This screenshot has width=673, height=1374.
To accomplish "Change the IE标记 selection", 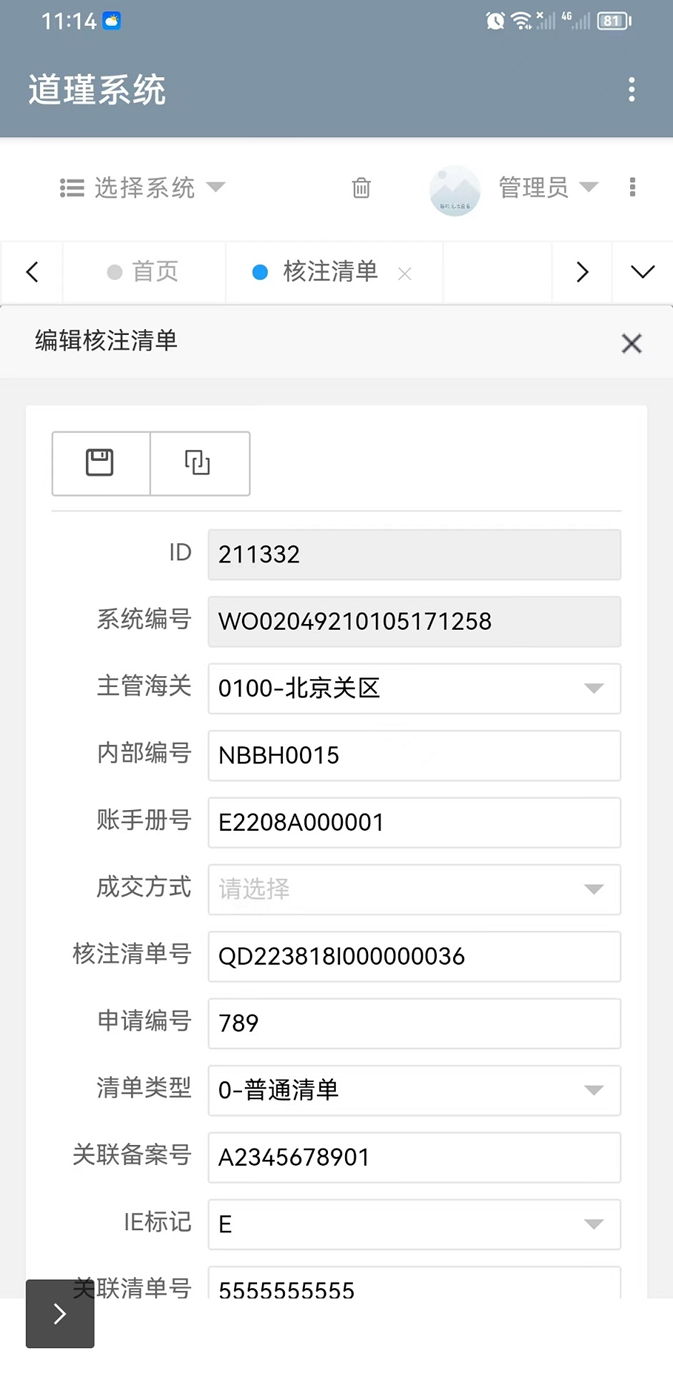I will (x=414, y=1225).
